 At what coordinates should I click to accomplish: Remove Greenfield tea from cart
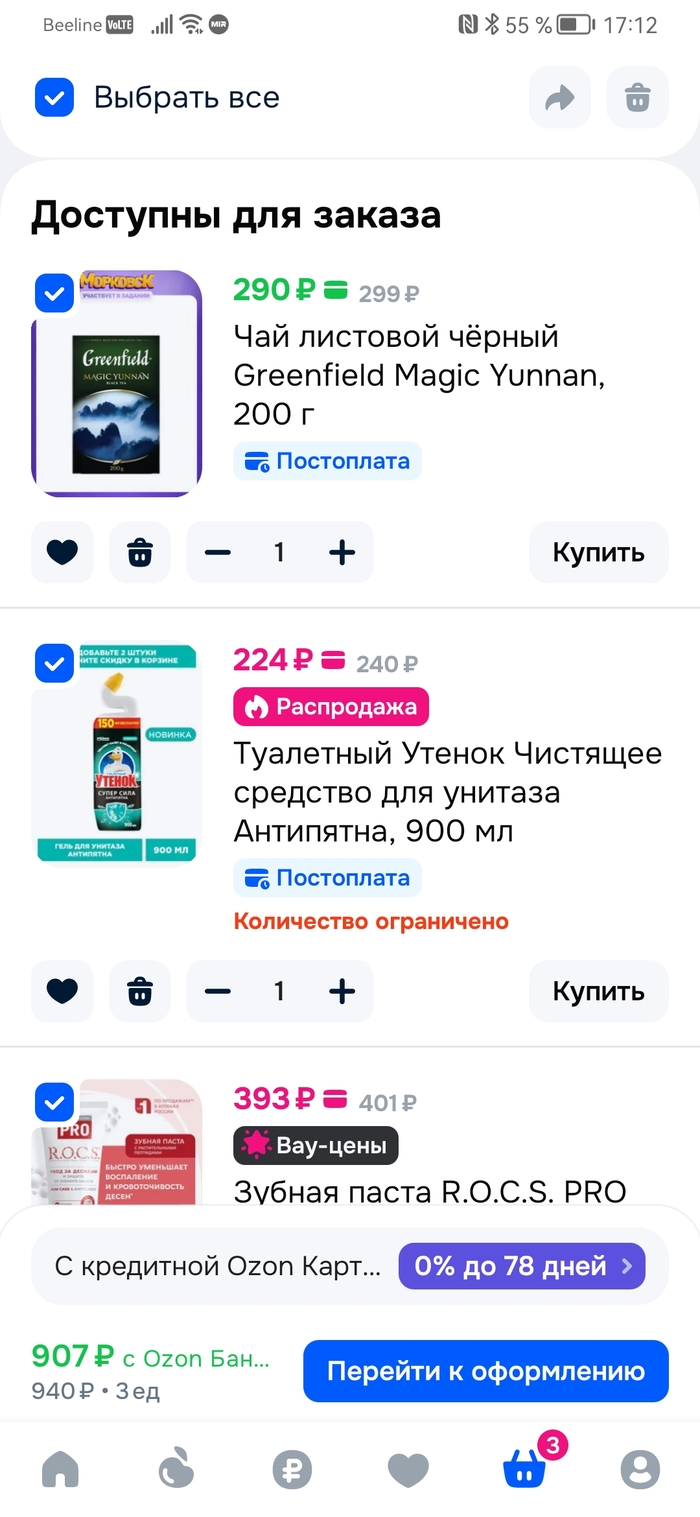[x=140, y=552]
